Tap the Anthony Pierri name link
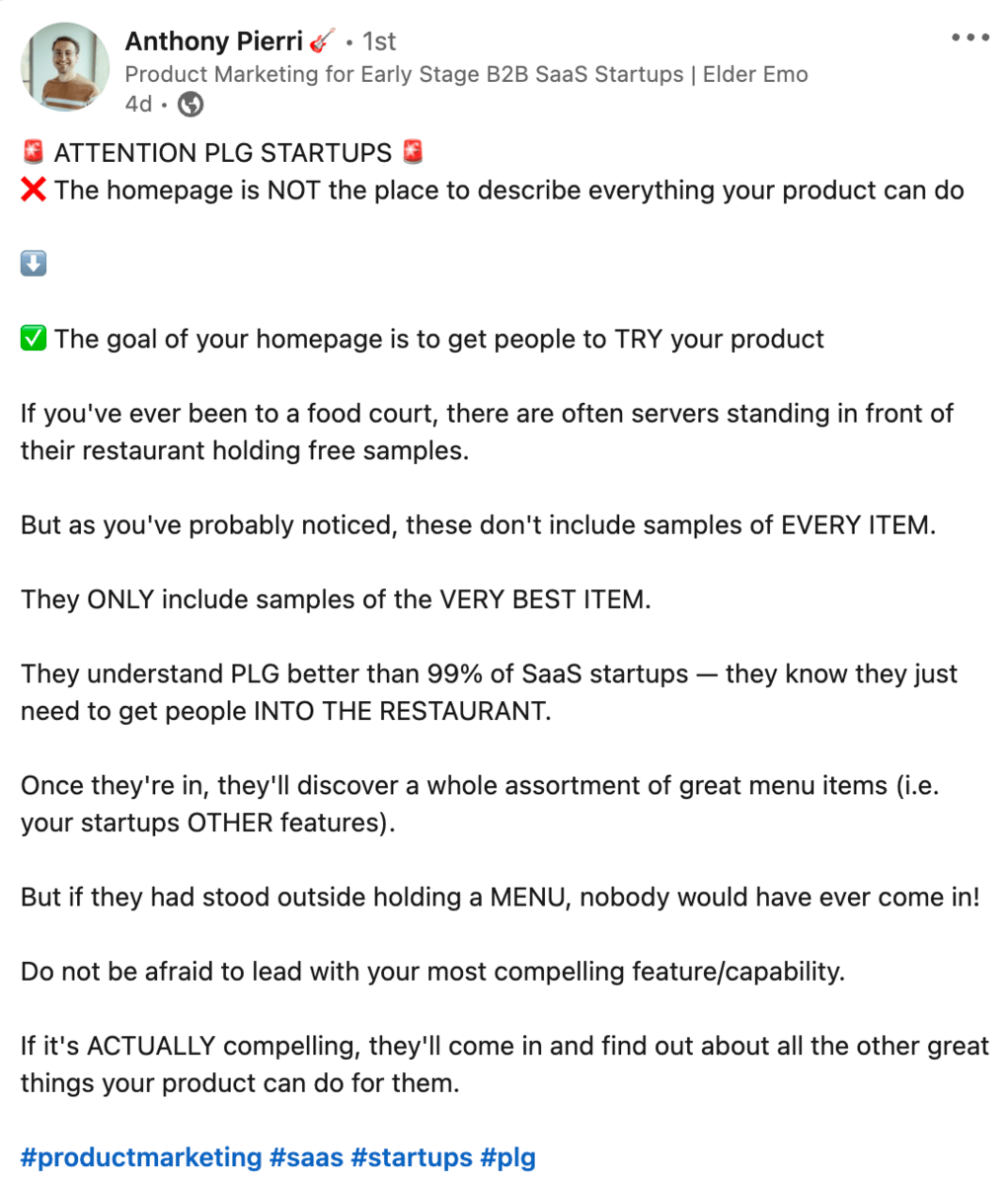 pyautogui.click(x=213, y=41)
